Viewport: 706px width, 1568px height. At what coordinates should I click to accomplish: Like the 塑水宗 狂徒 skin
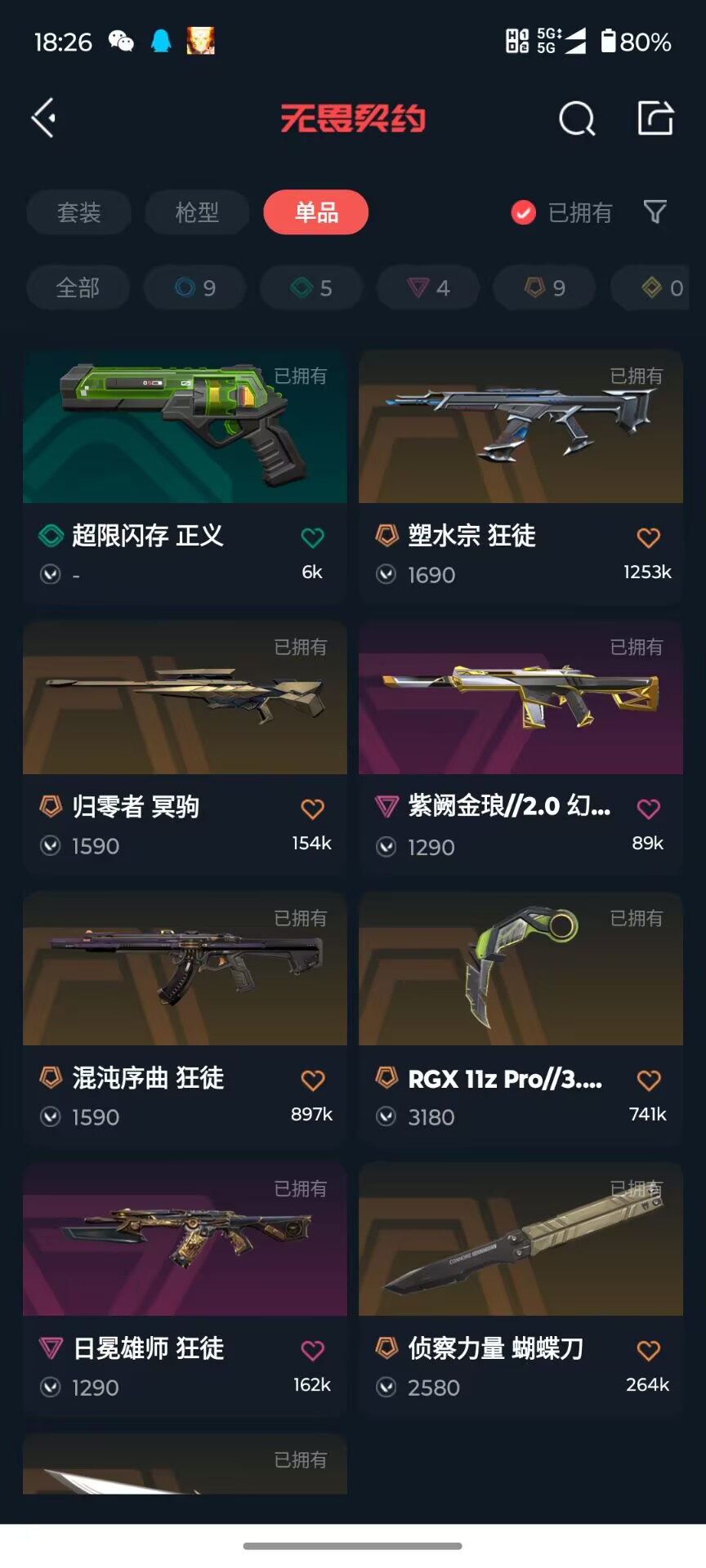click(648, 537)
